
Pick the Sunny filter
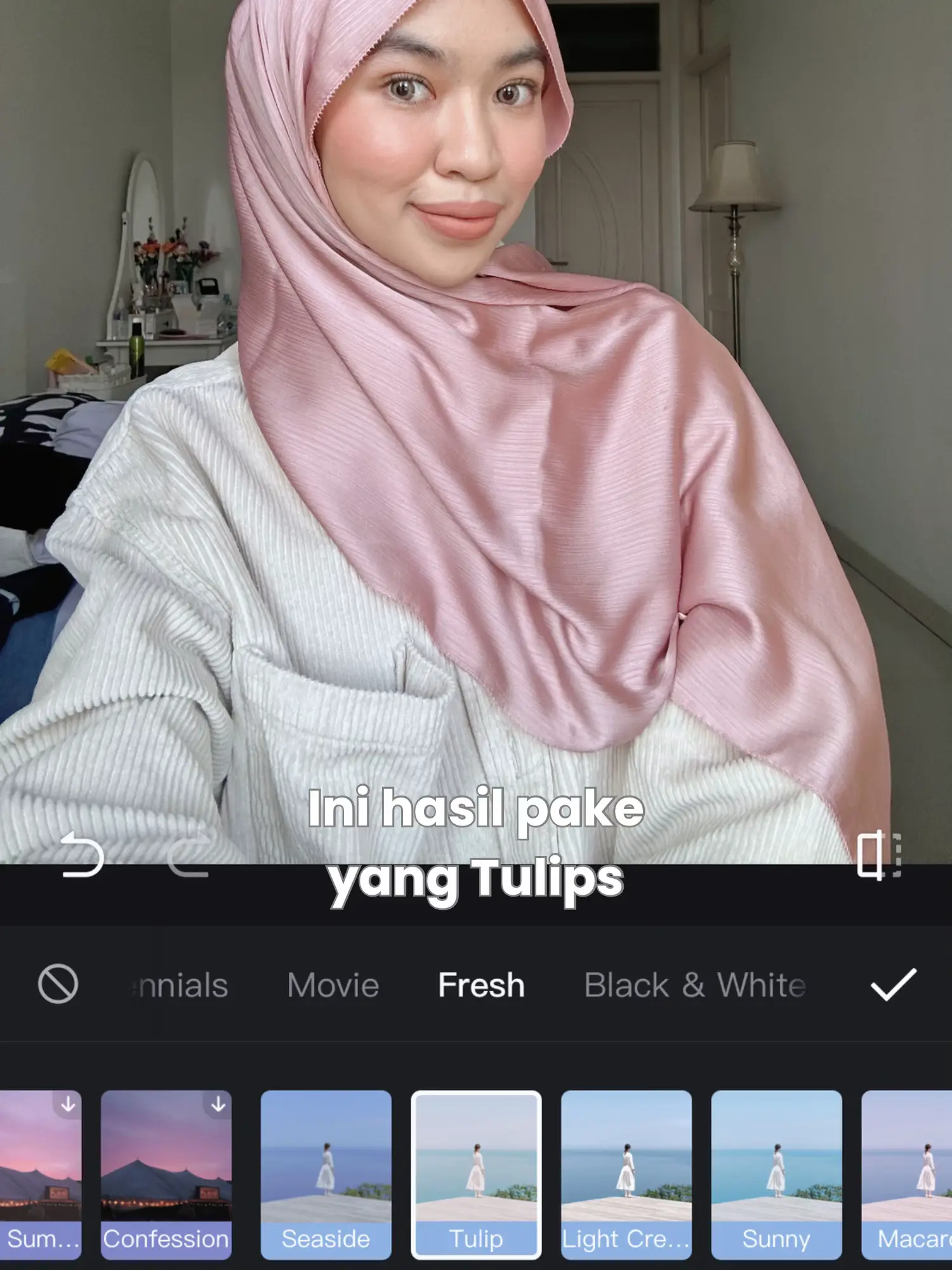[776, 1174]
